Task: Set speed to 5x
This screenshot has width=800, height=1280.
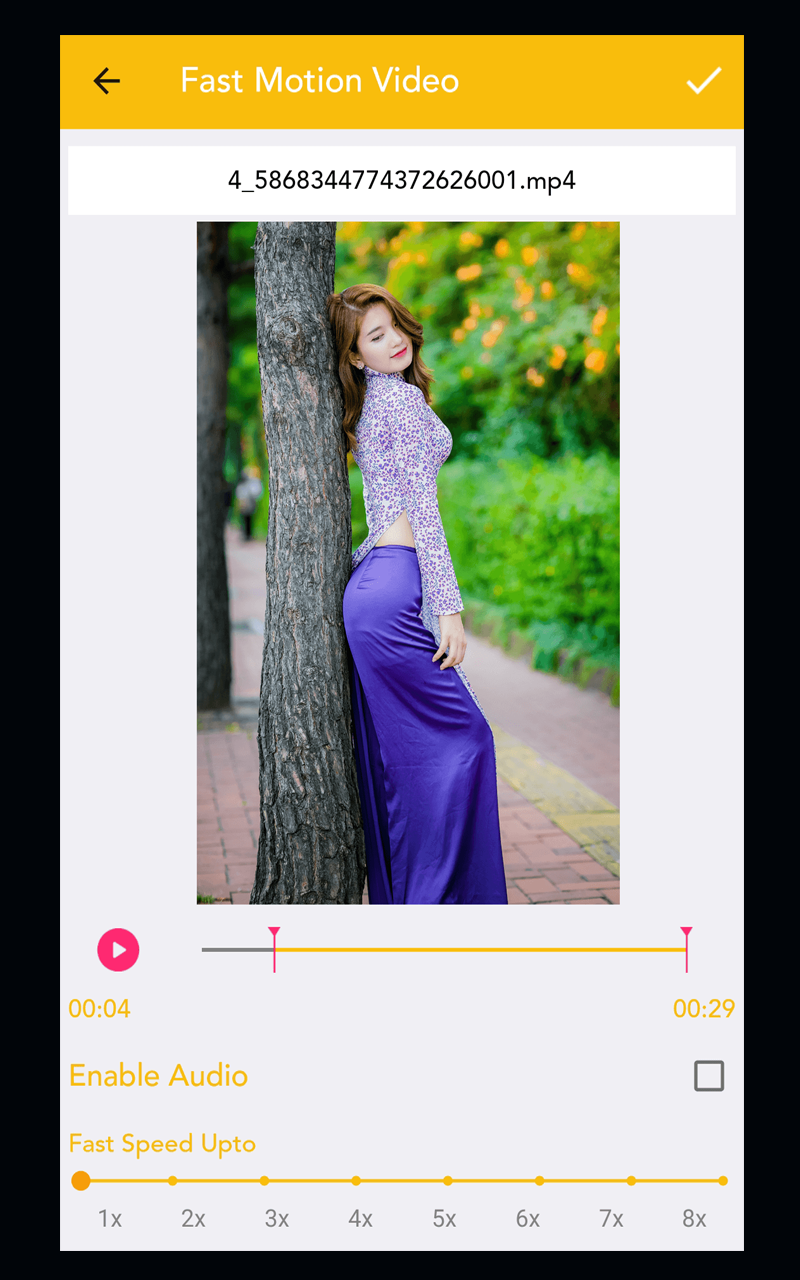Action: click(448, 1181)
